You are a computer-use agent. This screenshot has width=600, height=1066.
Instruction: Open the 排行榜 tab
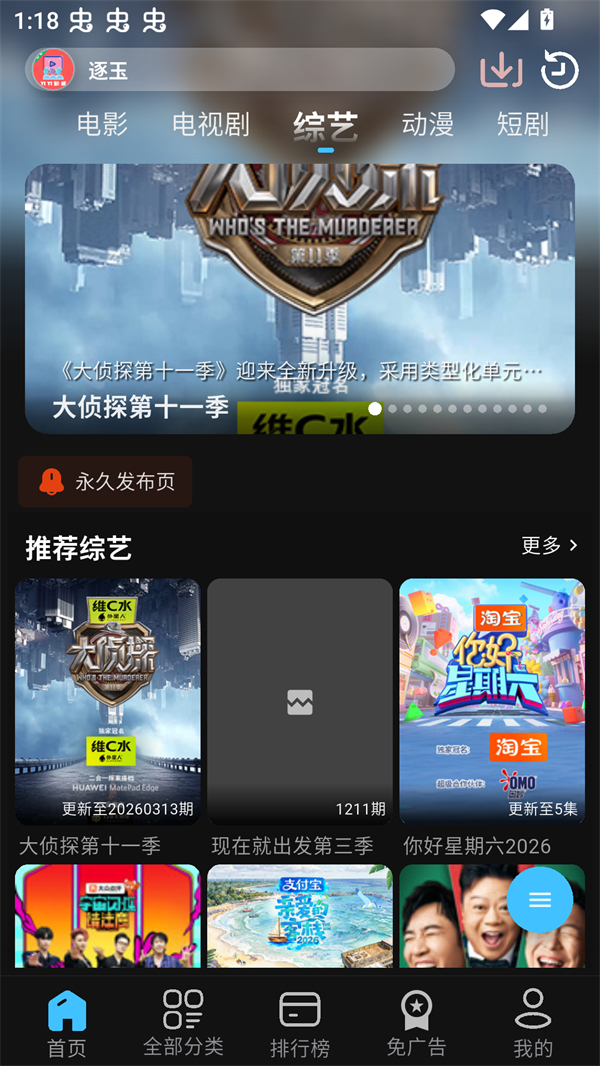[300, 1022]
